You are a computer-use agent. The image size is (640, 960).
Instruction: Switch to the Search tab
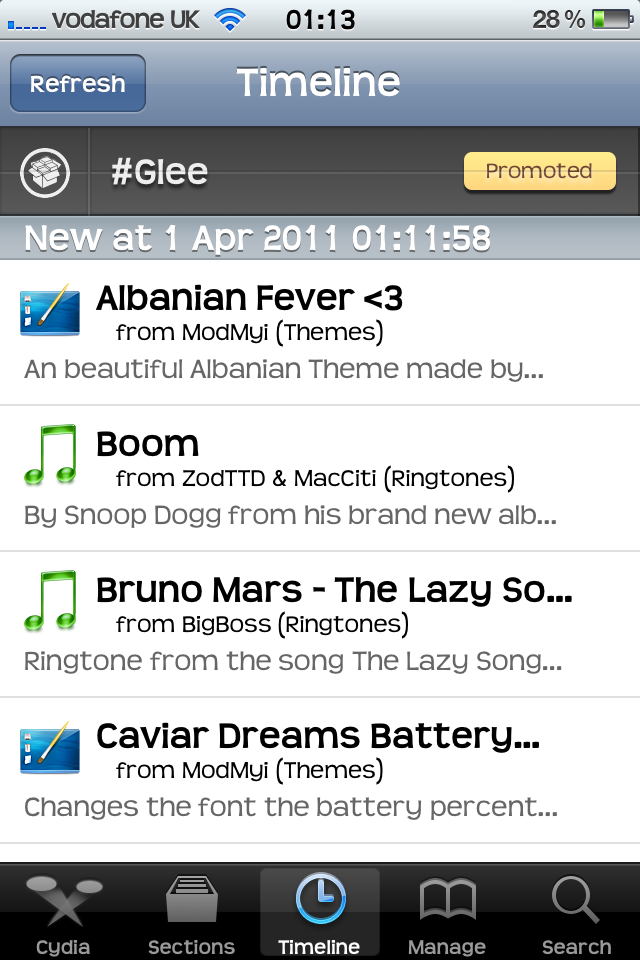(x=576, y=914)
